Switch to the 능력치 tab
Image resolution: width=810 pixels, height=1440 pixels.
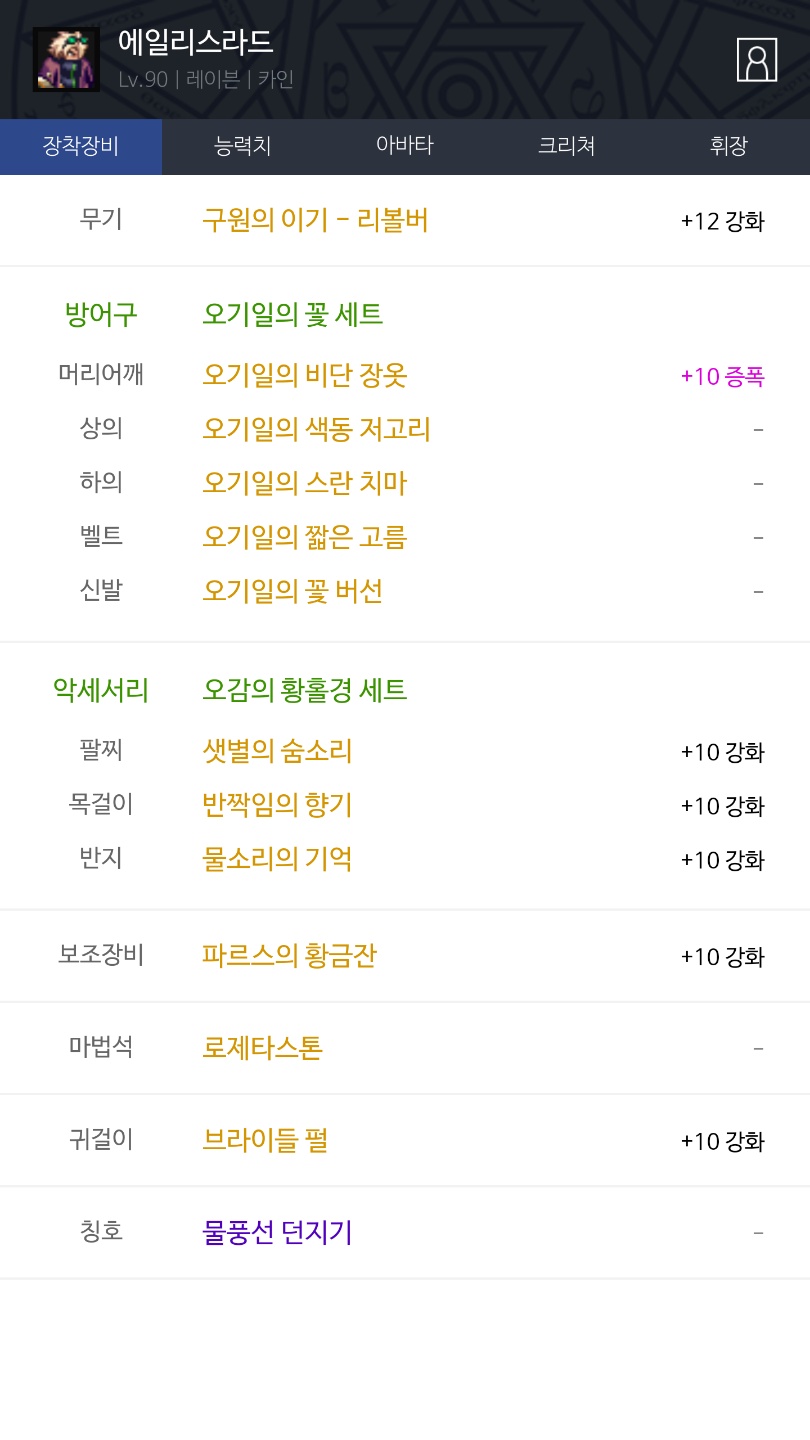(243, 146)
